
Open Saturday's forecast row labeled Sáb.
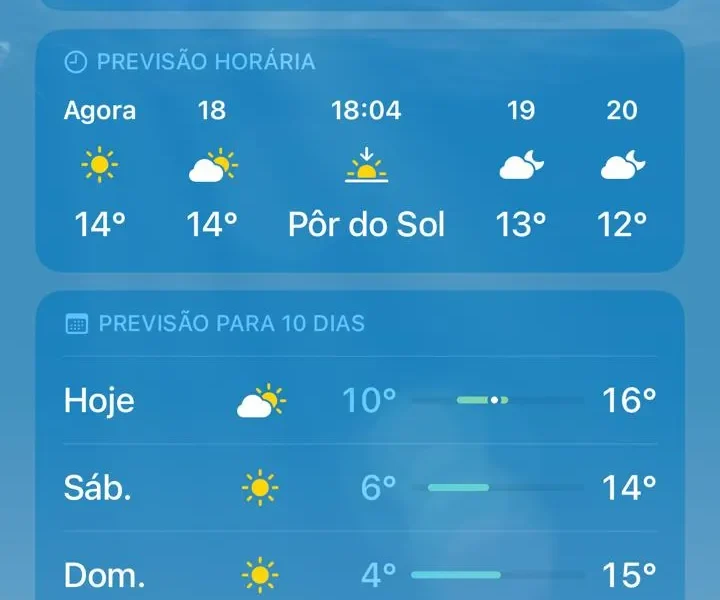point(360,487)
